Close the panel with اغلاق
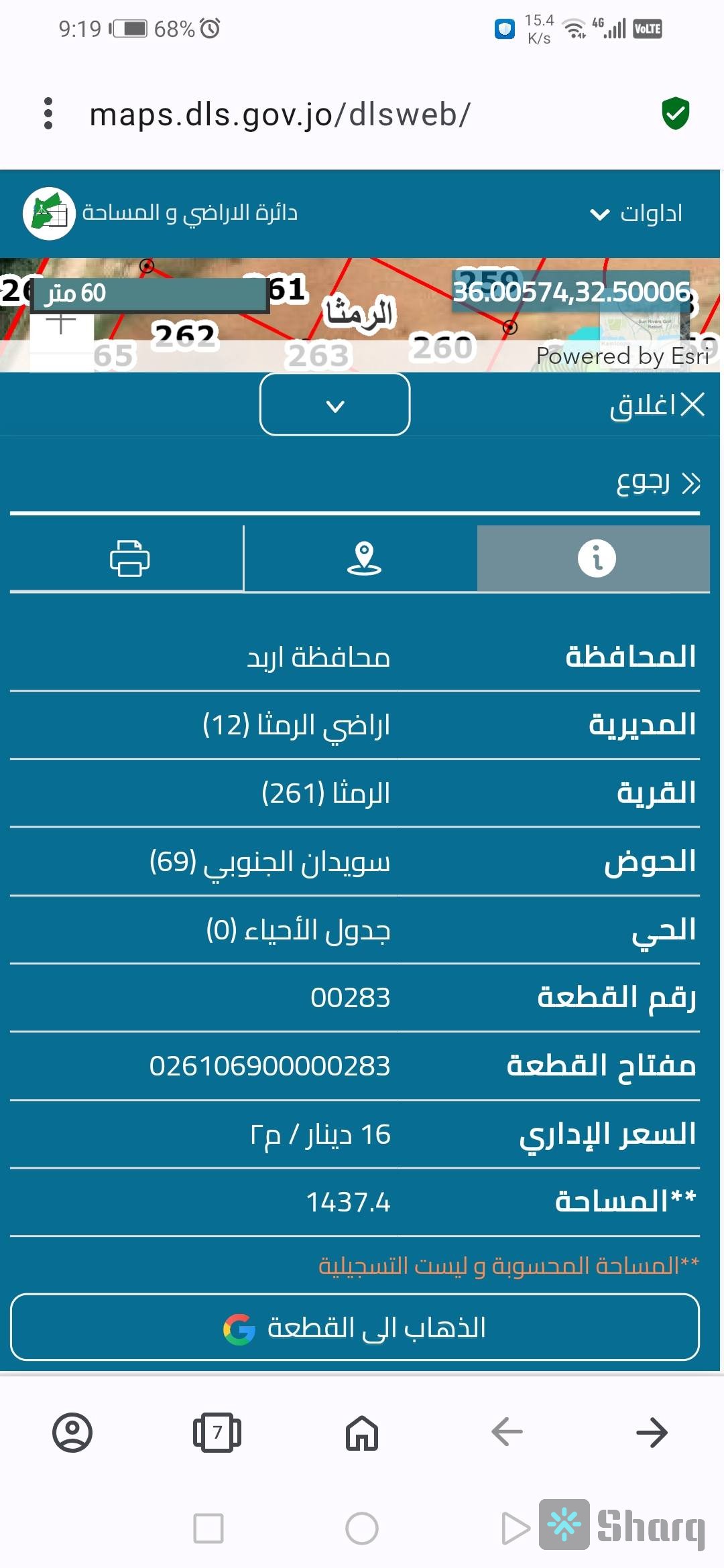Screen dimensions: 724x1568 (657, 405)
